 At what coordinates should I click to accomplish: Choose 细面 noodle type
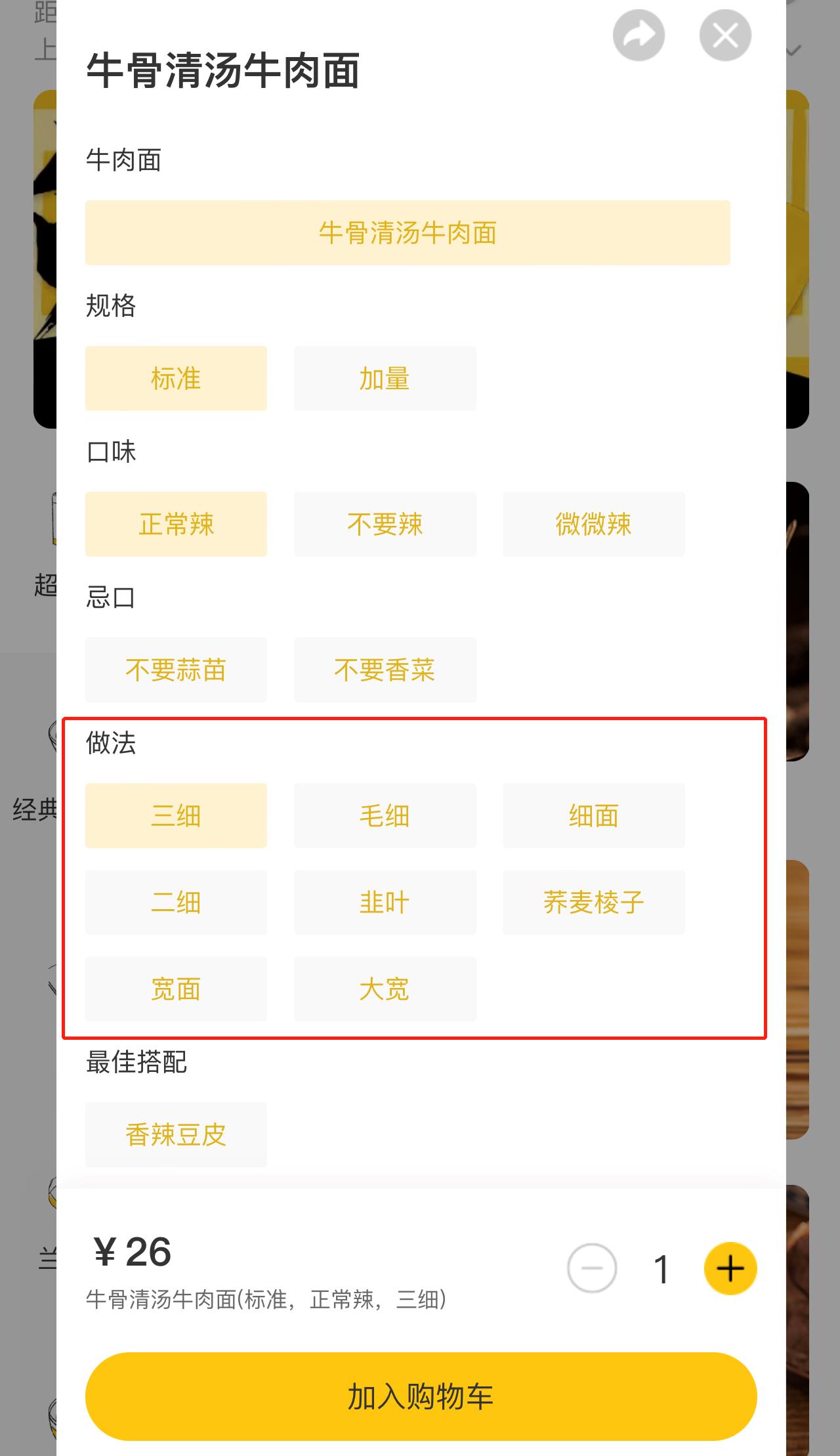[x=593, y=816]
